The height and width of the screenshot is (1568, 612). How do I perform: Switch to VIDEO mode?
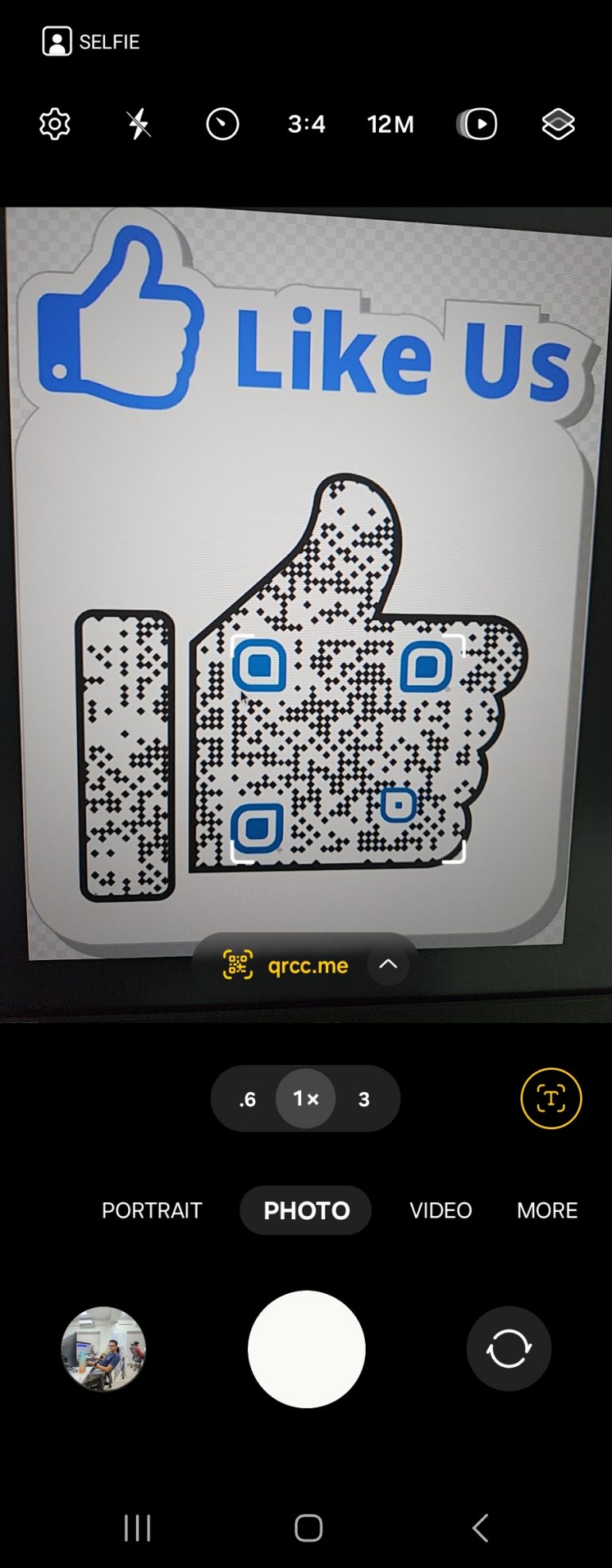(440, 1210)
